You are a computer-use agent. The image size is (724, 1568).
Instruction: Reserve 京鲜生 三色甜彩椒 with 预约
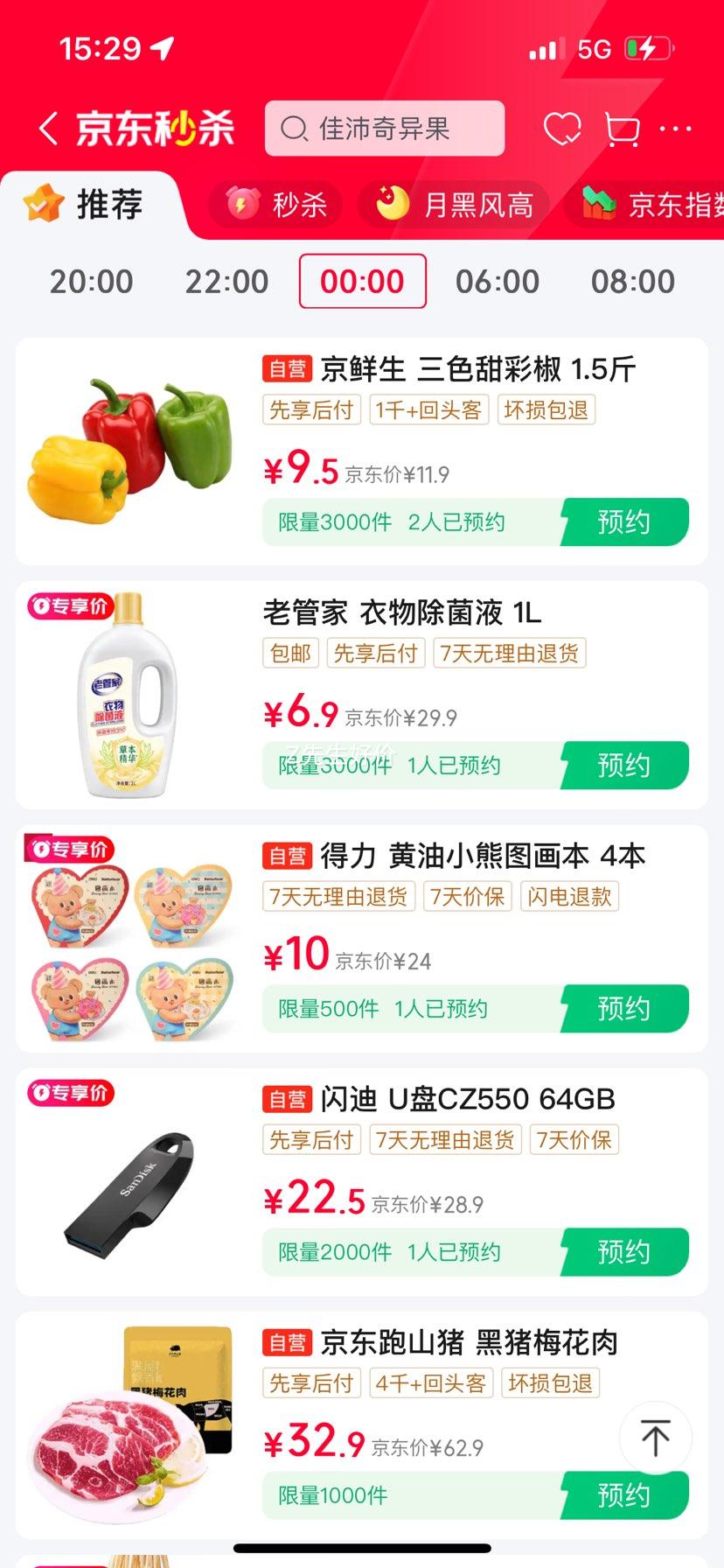coord(623,522)
